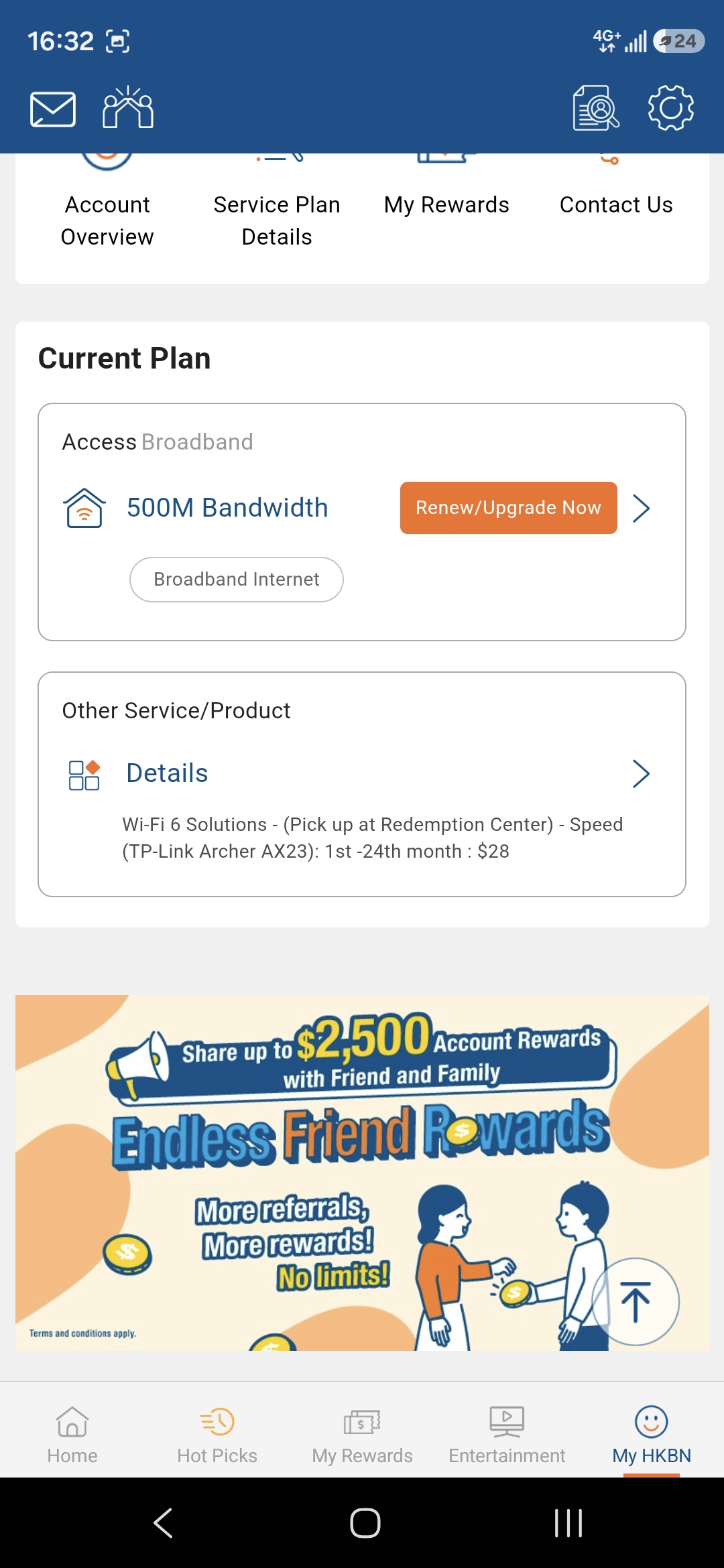Open Account Overview
The image size is (724, 1568).
point(107,220)
